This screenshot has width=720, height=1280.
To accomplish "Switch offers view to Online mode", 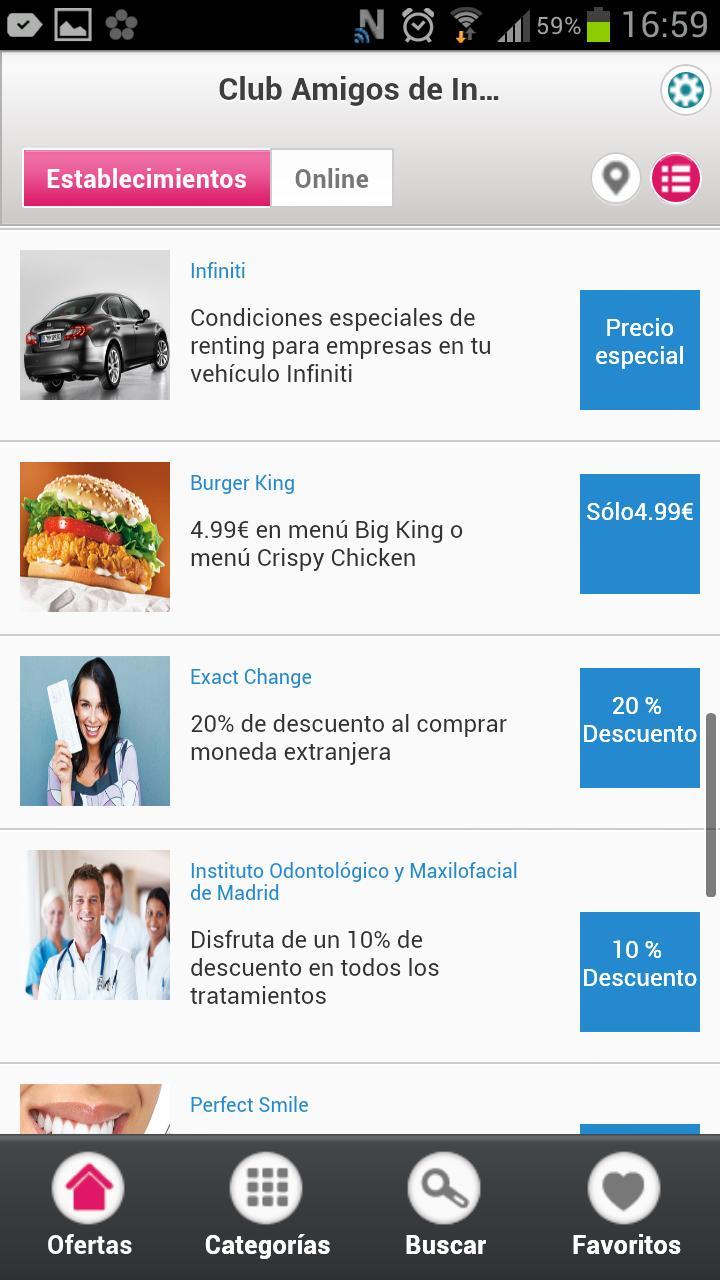I will [331, 178].
